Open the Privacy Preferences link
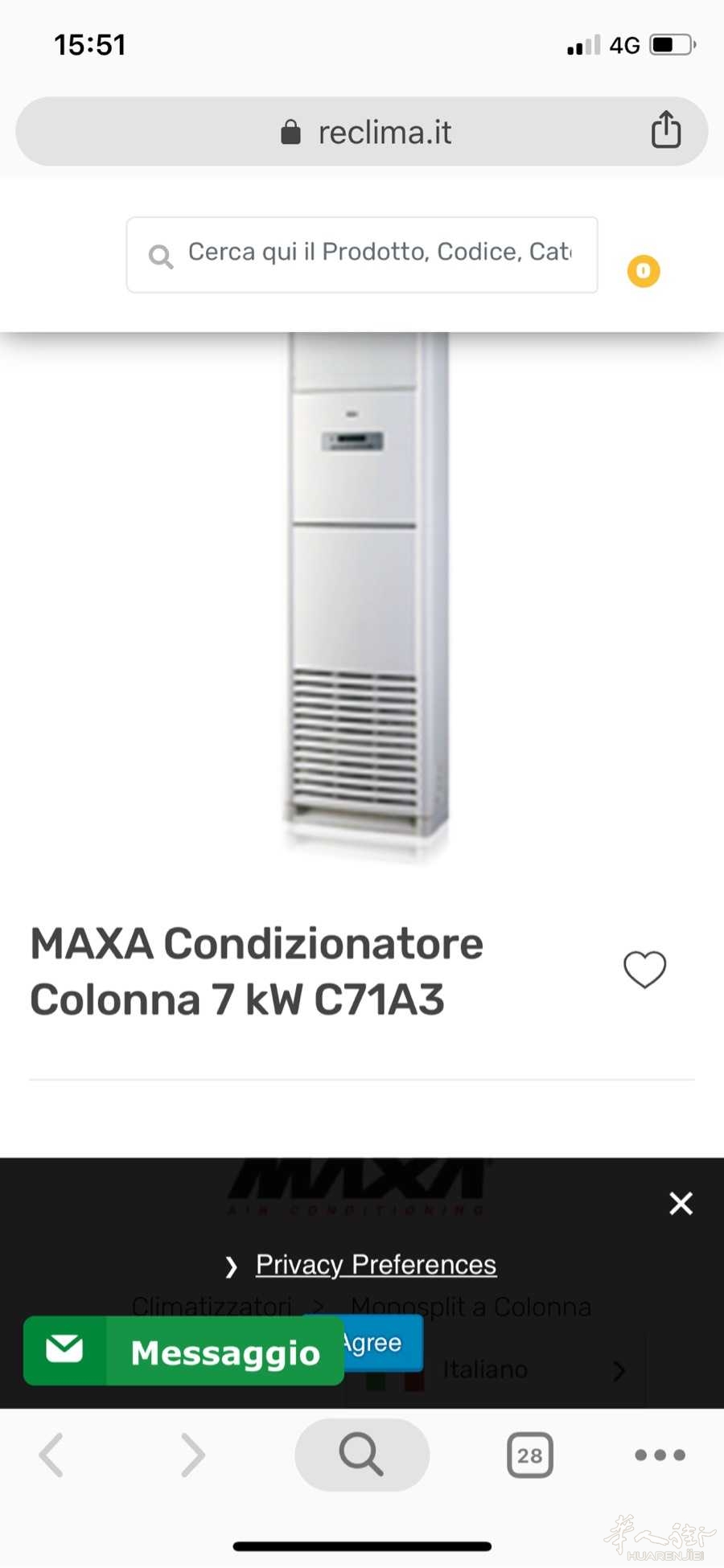This screenshot has height=1568, width=724. (376, 1265)
